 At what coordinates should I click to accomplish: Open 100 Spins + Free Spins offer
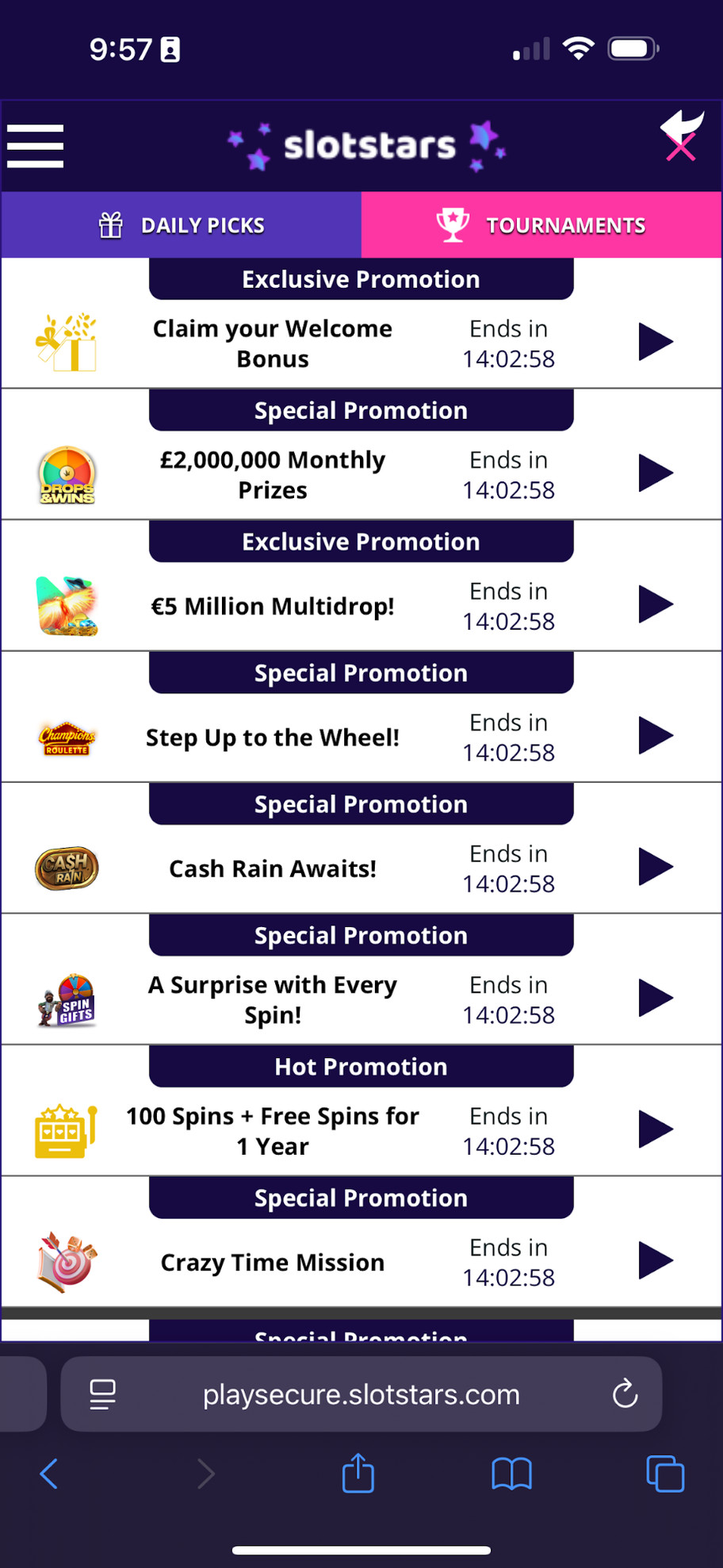tap(655, 1130)
